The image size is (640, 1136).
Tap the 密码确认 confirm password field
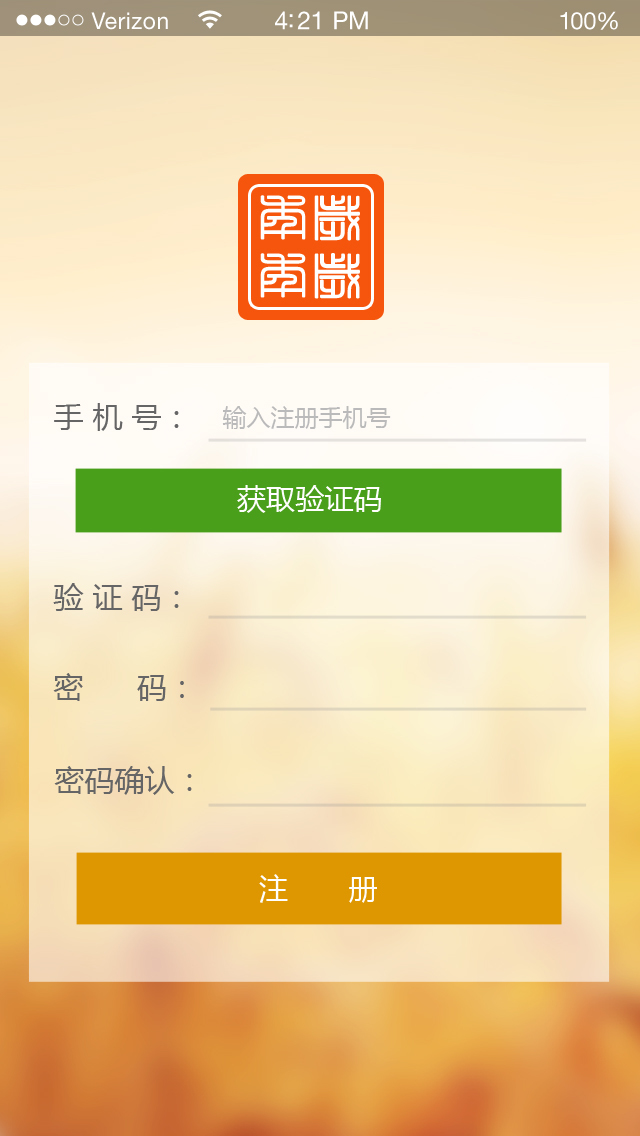point(397,782)
